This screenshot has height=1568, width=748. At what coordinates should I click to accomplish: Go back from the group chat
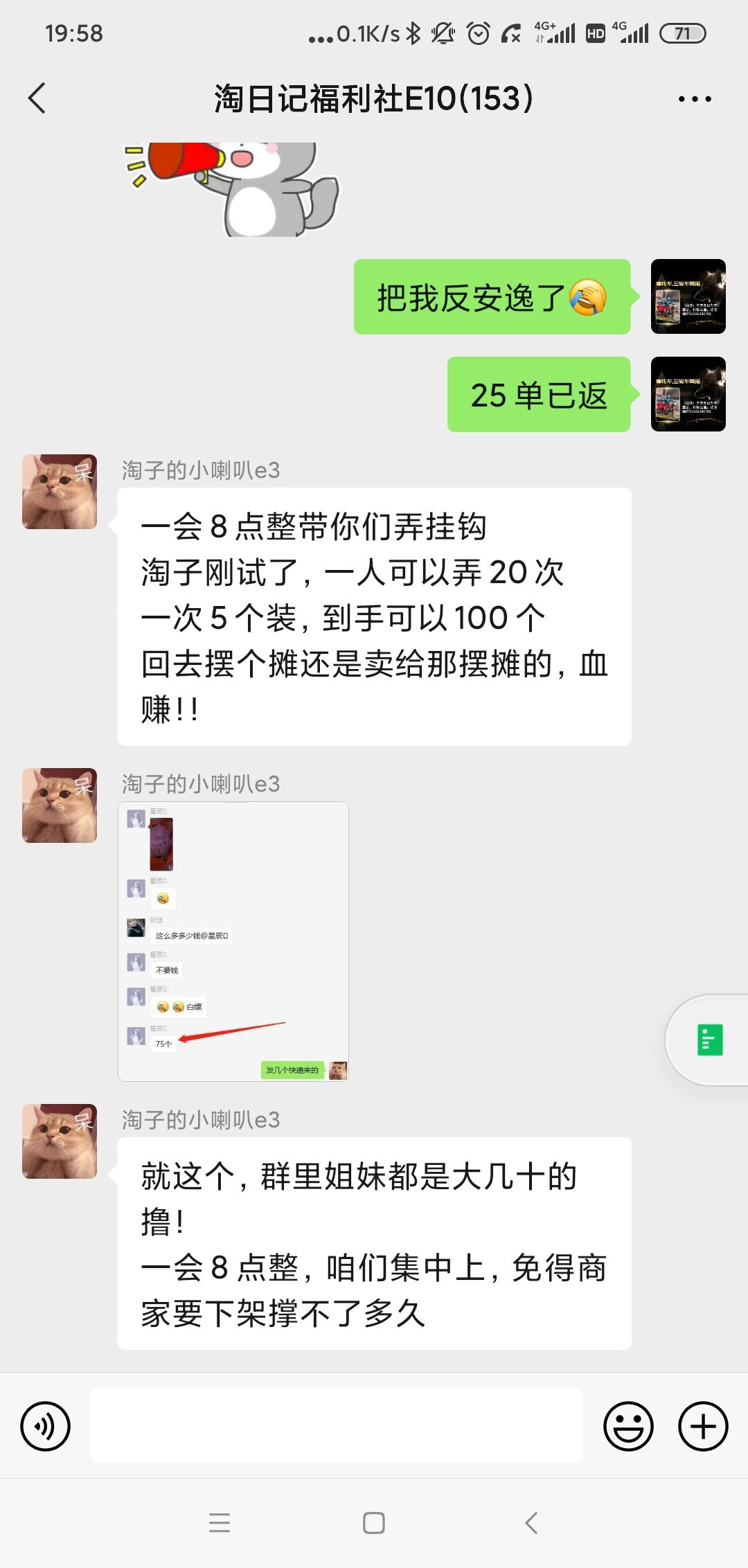coord(37,98)
